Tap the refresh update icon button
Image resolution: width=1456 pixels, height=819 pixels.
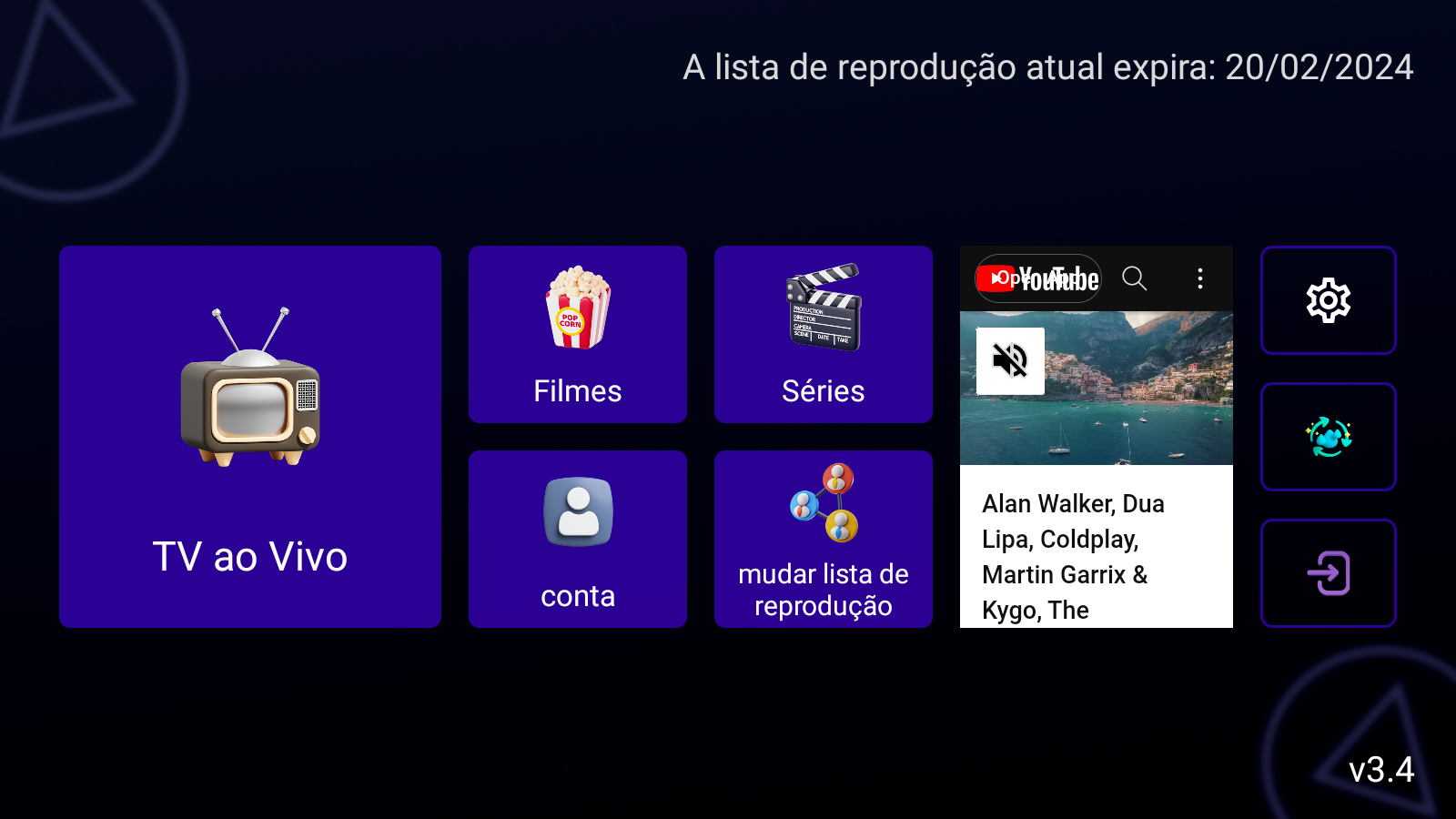pyautogui.click(x=1329, y=437)
